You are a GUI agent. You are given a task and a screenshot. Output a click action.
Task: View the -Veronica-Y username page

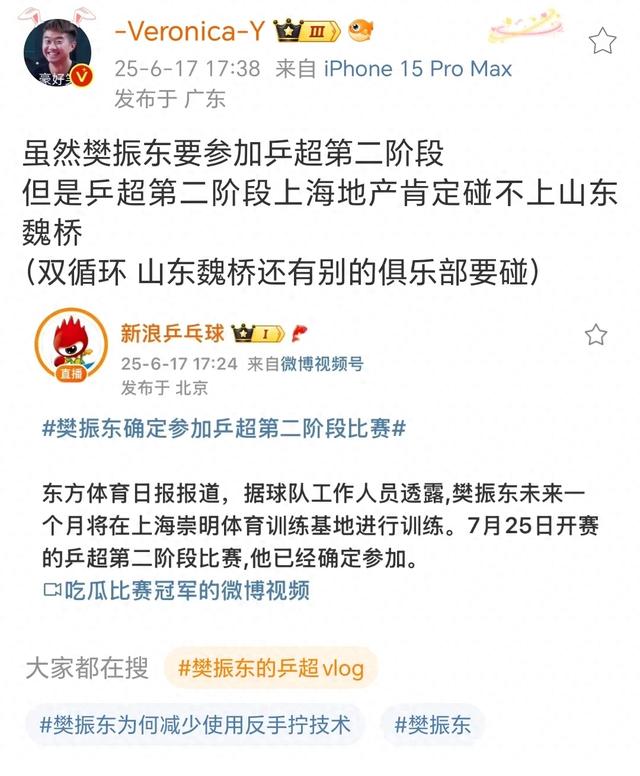tap(188, 32)
